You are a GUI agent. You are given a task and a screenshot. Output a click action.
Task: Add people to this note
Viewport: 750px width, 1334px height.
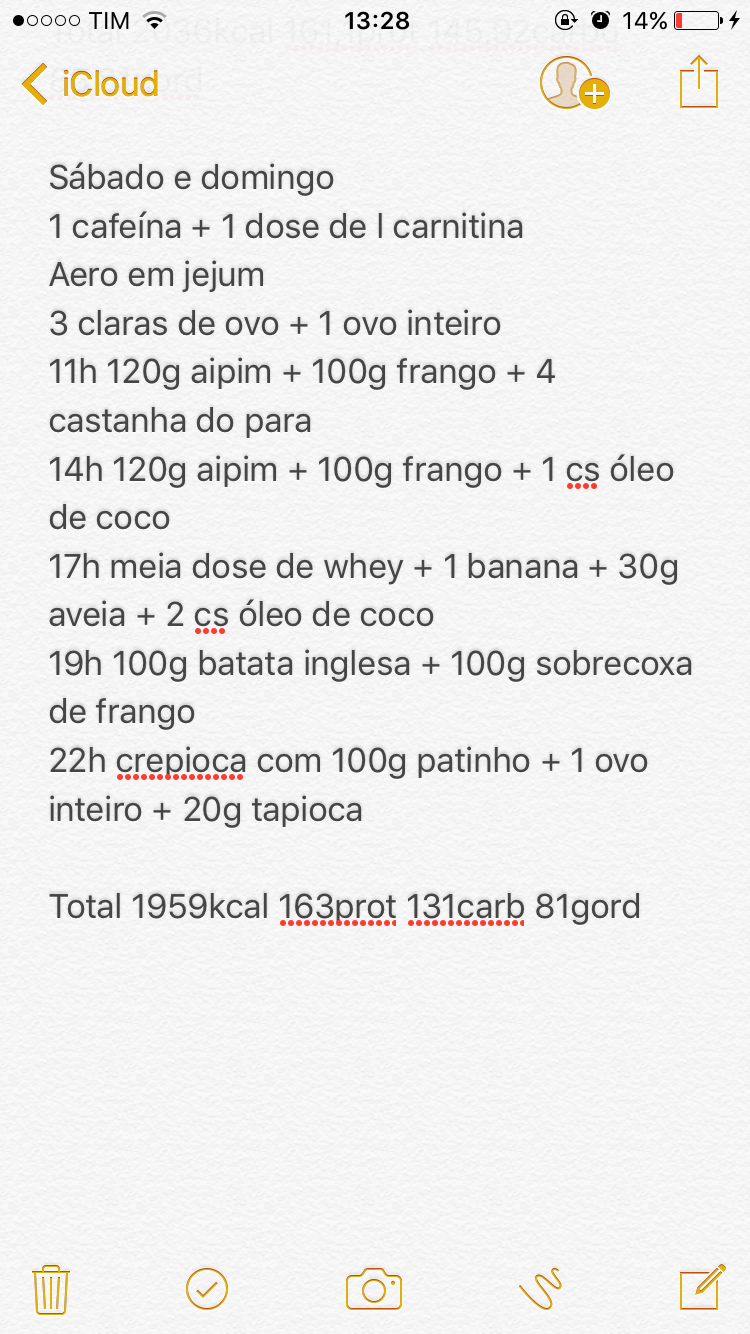pos(573,83)
